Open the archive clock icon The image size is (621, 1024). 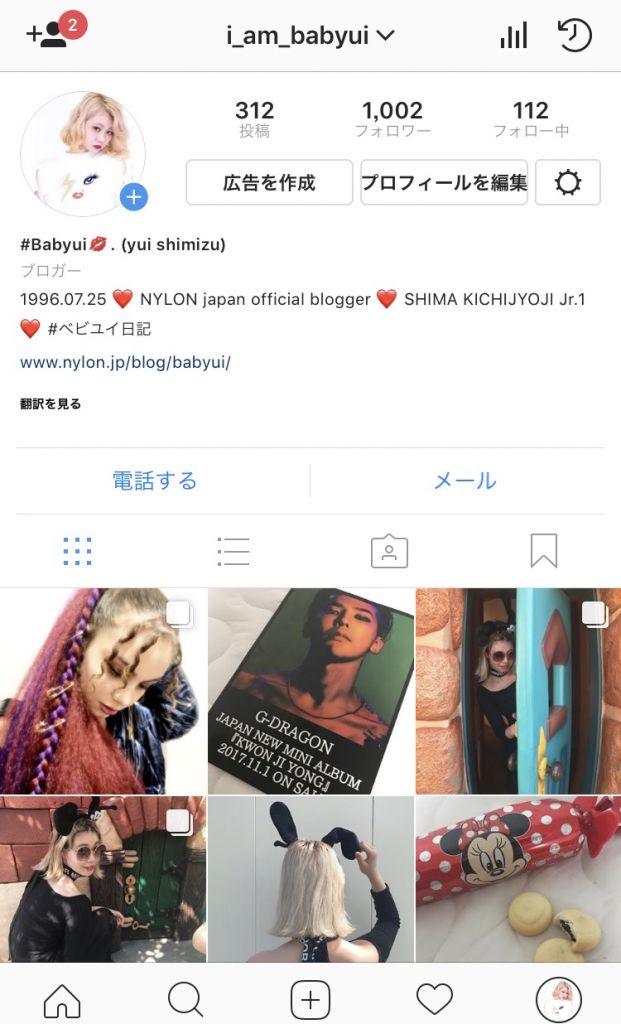tap(574, 36)
